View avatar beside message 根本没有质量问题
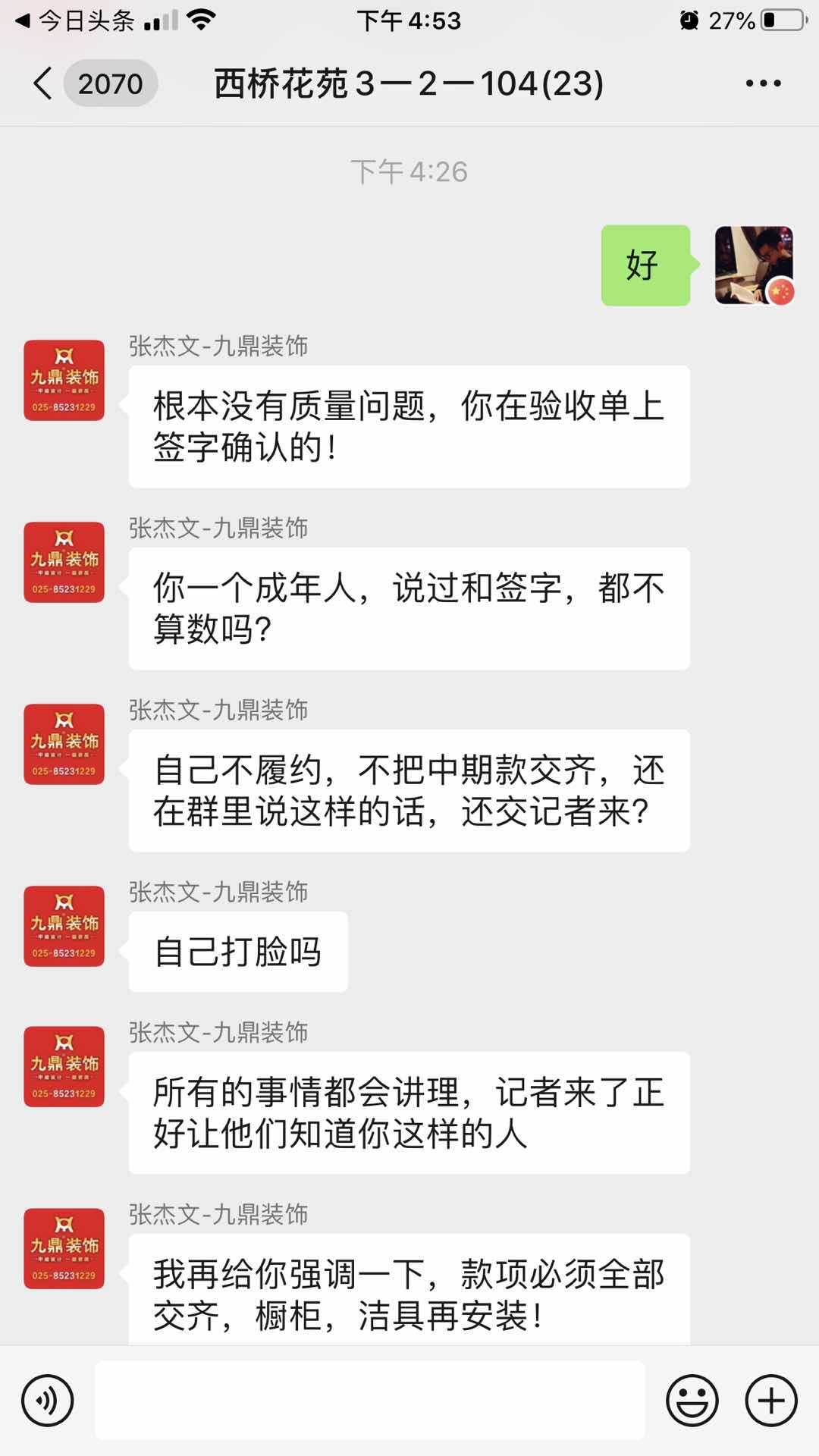This screenshot has height=1456, width=819. pos(64,380)
